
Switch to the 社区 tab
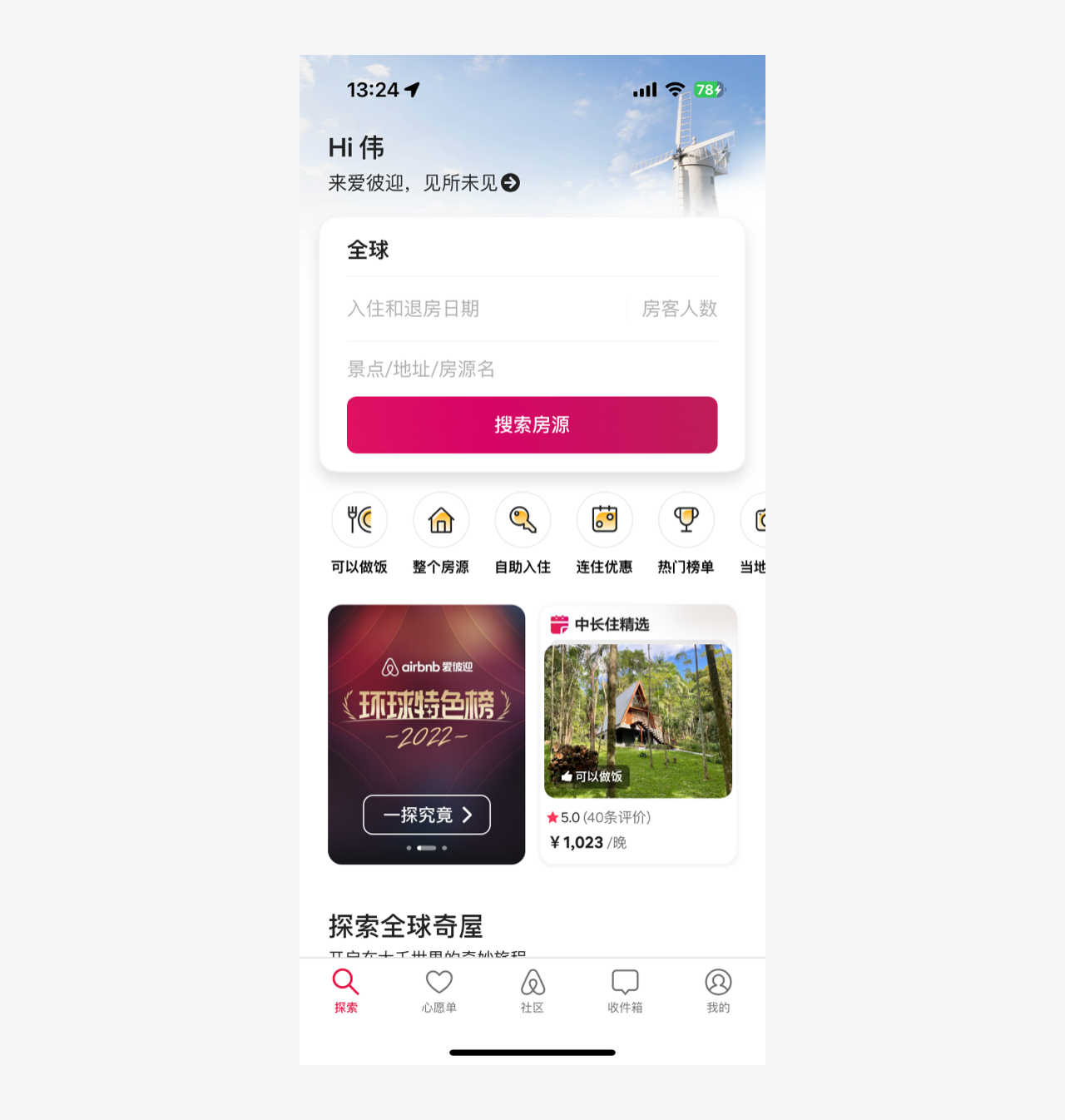click(532, 990)
